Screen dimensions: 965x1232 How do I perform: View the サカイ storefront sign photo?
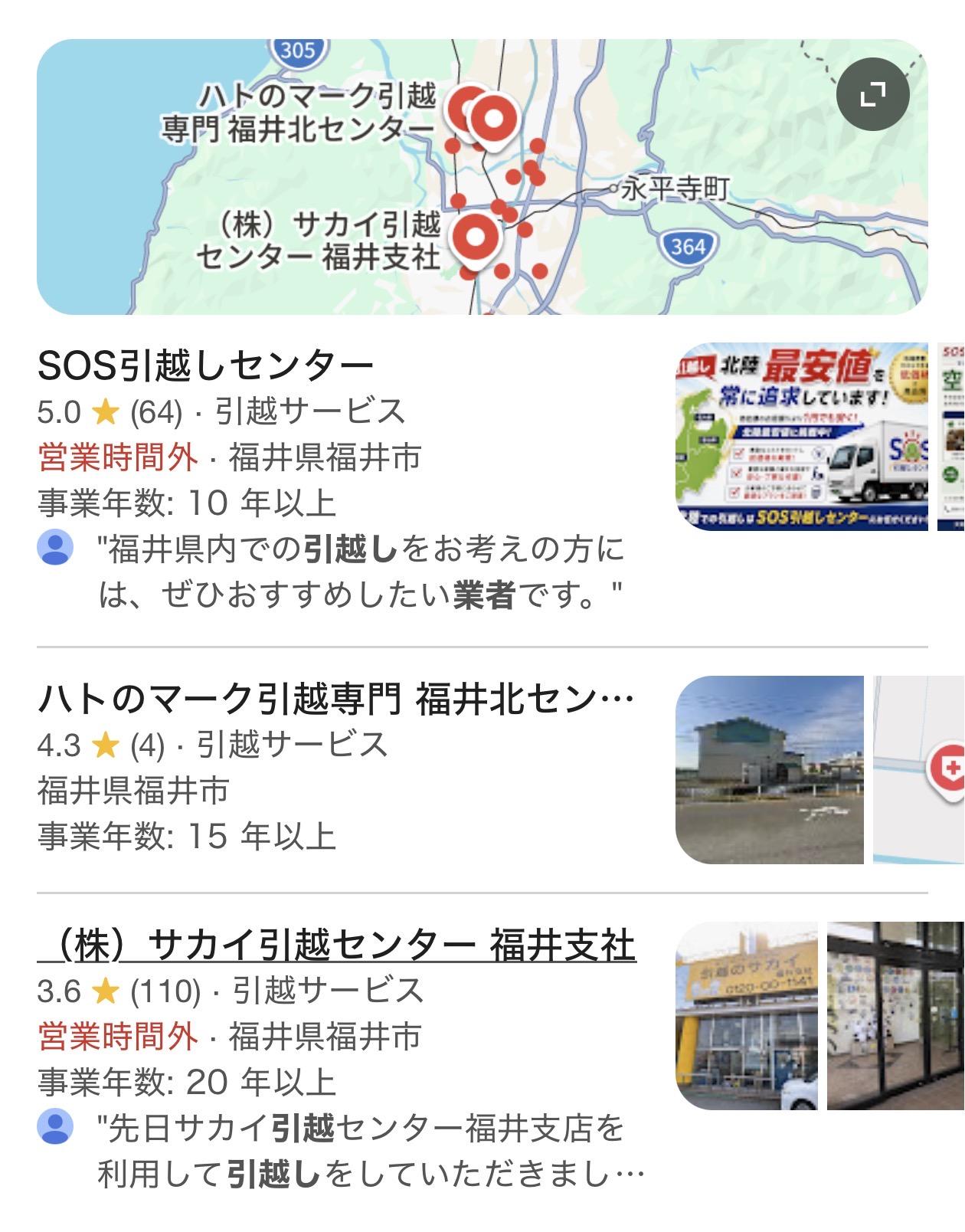point(747,1016)
